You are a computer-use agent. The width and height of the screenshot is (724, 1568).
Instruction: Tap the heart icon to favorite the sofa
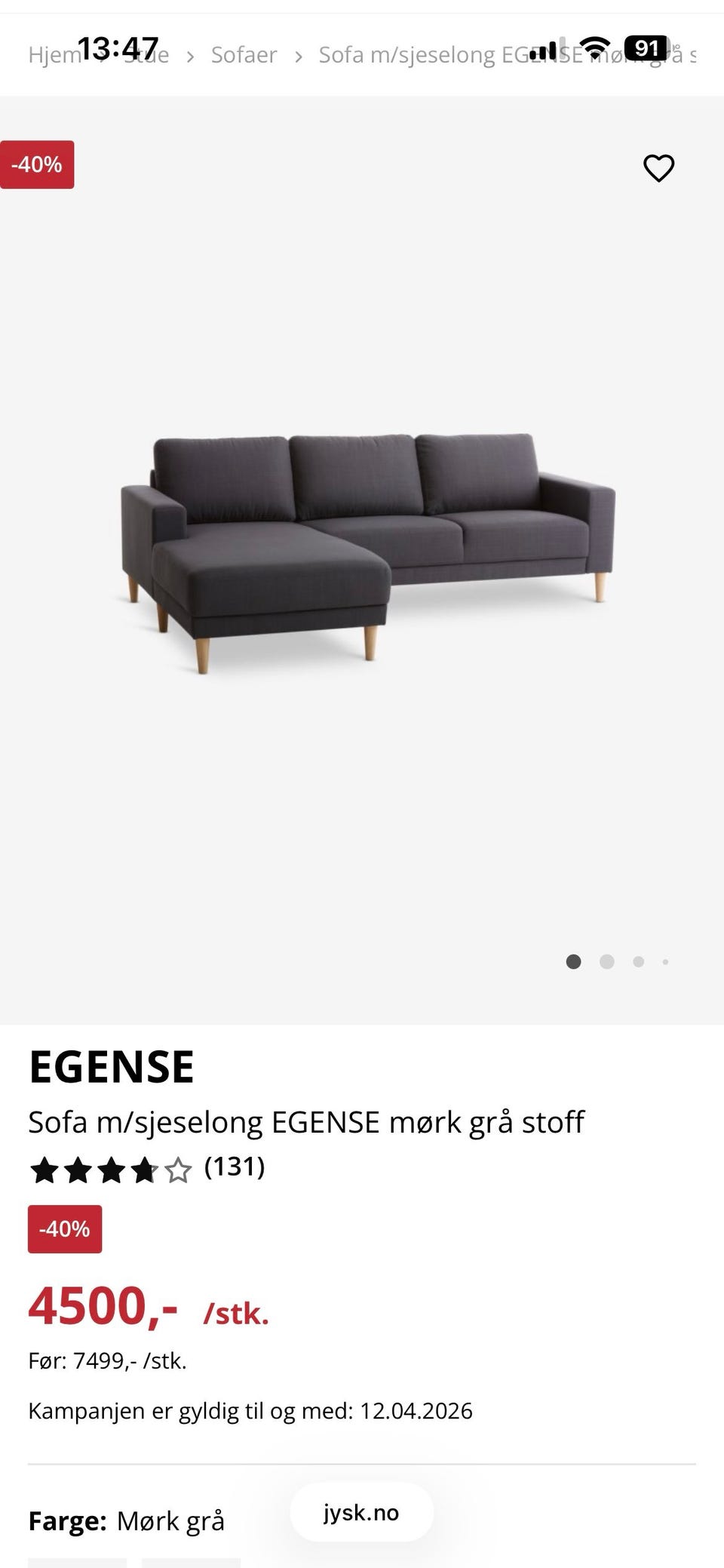click(660, 168)
